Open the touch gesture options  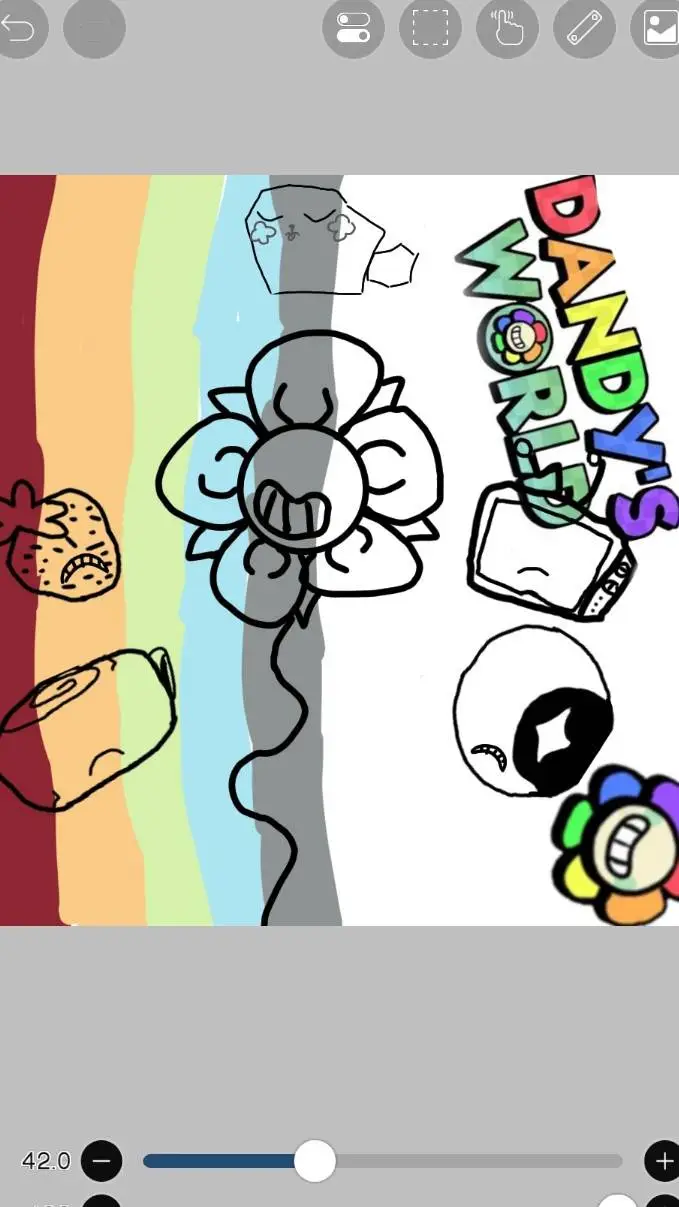click(507, 29)
